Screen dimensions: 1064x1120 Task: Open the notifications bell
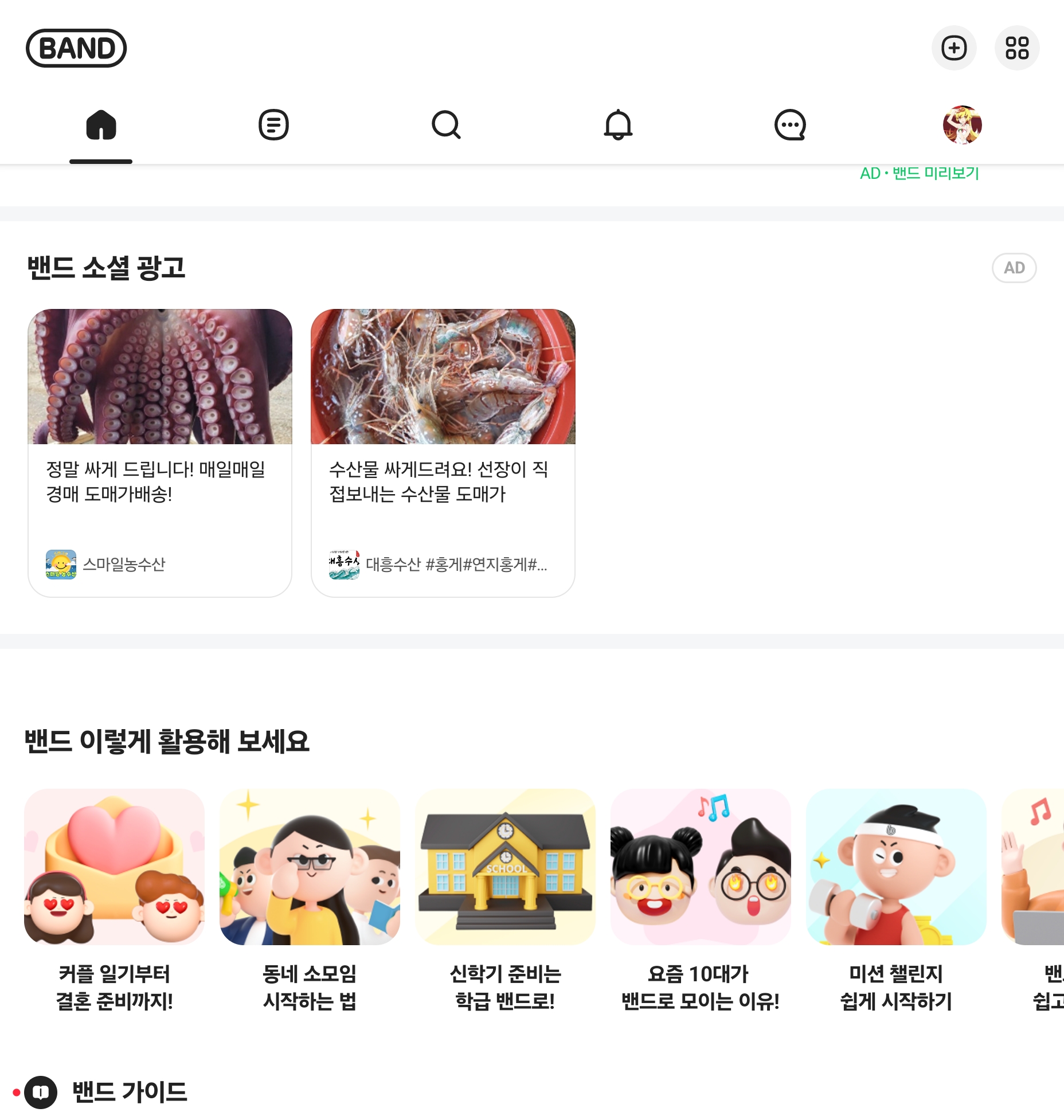[618, 125]
